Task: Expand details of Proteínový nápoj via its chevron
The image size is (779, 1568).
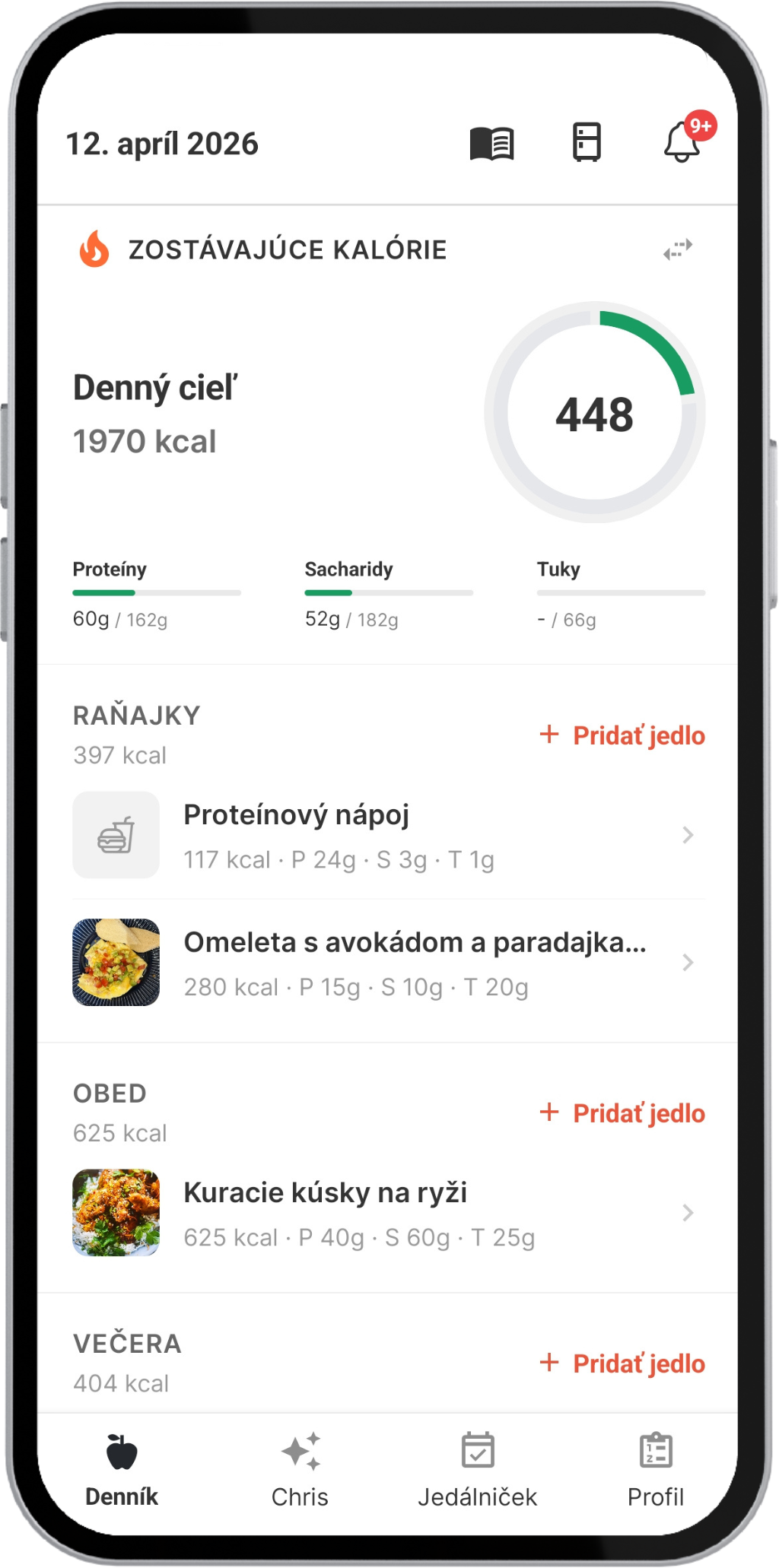Action: coord(688,835)
